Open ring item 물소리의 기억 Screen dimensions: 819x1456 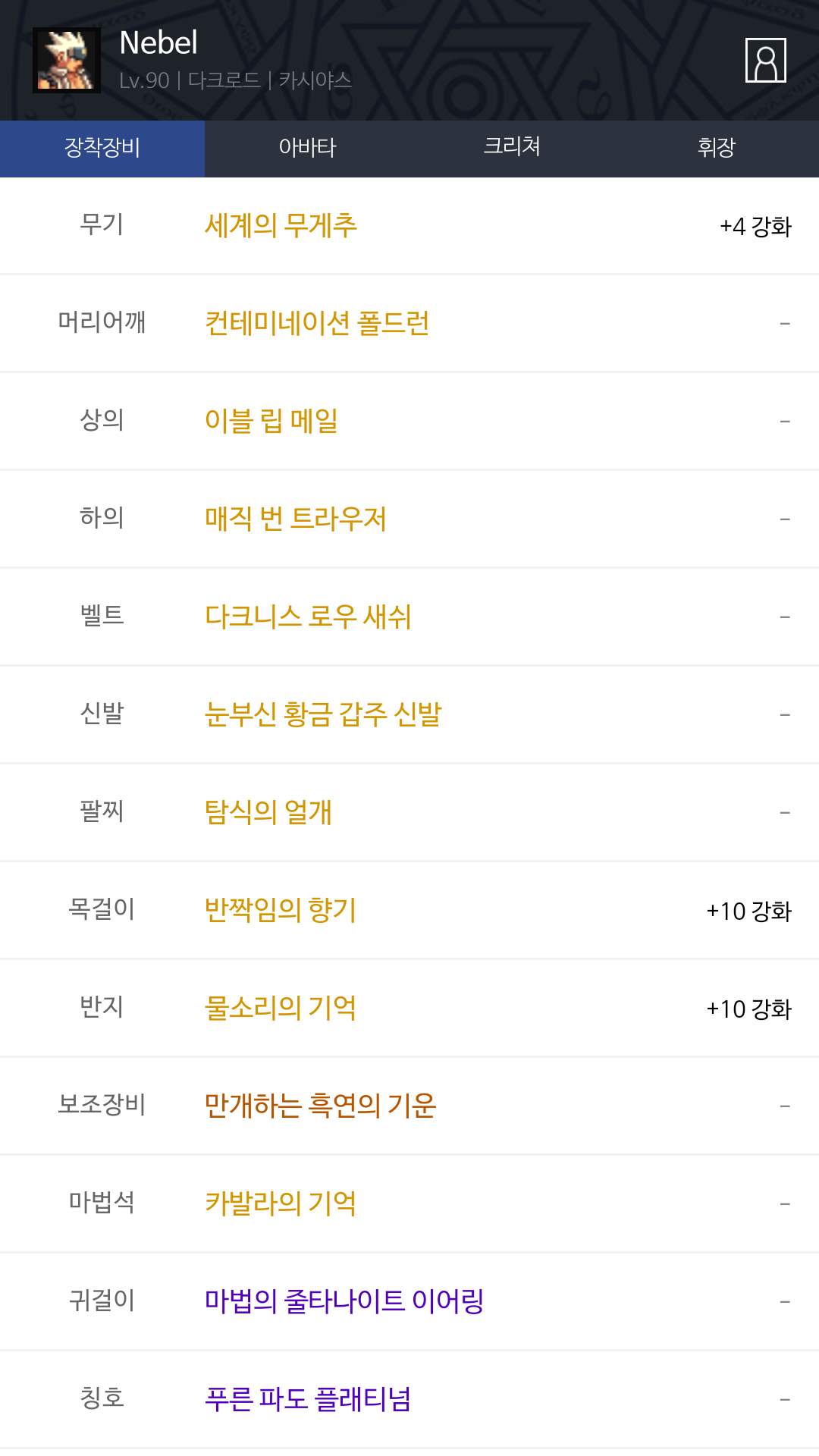(x=281, y=1009)
